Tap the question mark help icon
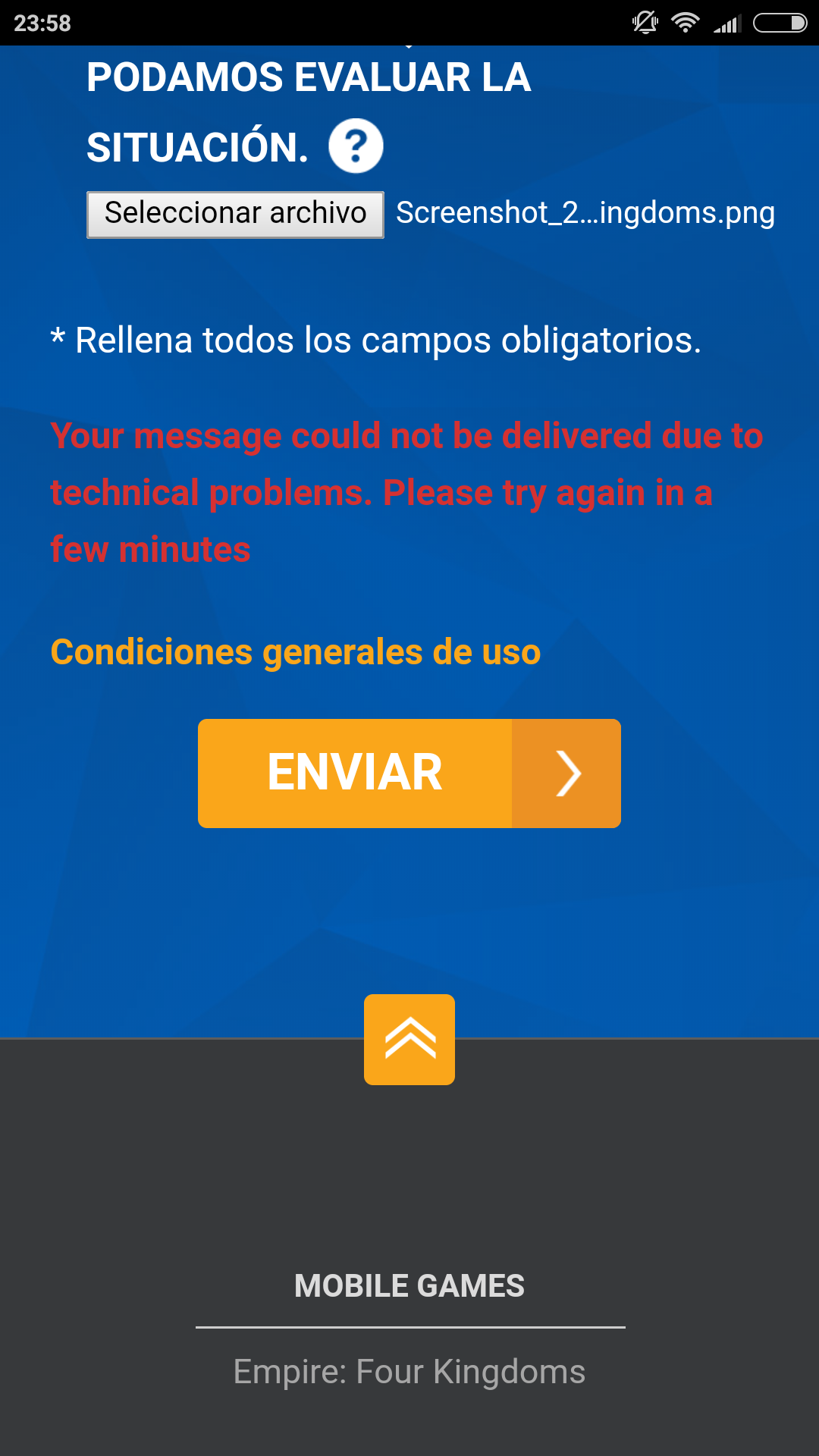819x1456 pixels. [356, 146]
